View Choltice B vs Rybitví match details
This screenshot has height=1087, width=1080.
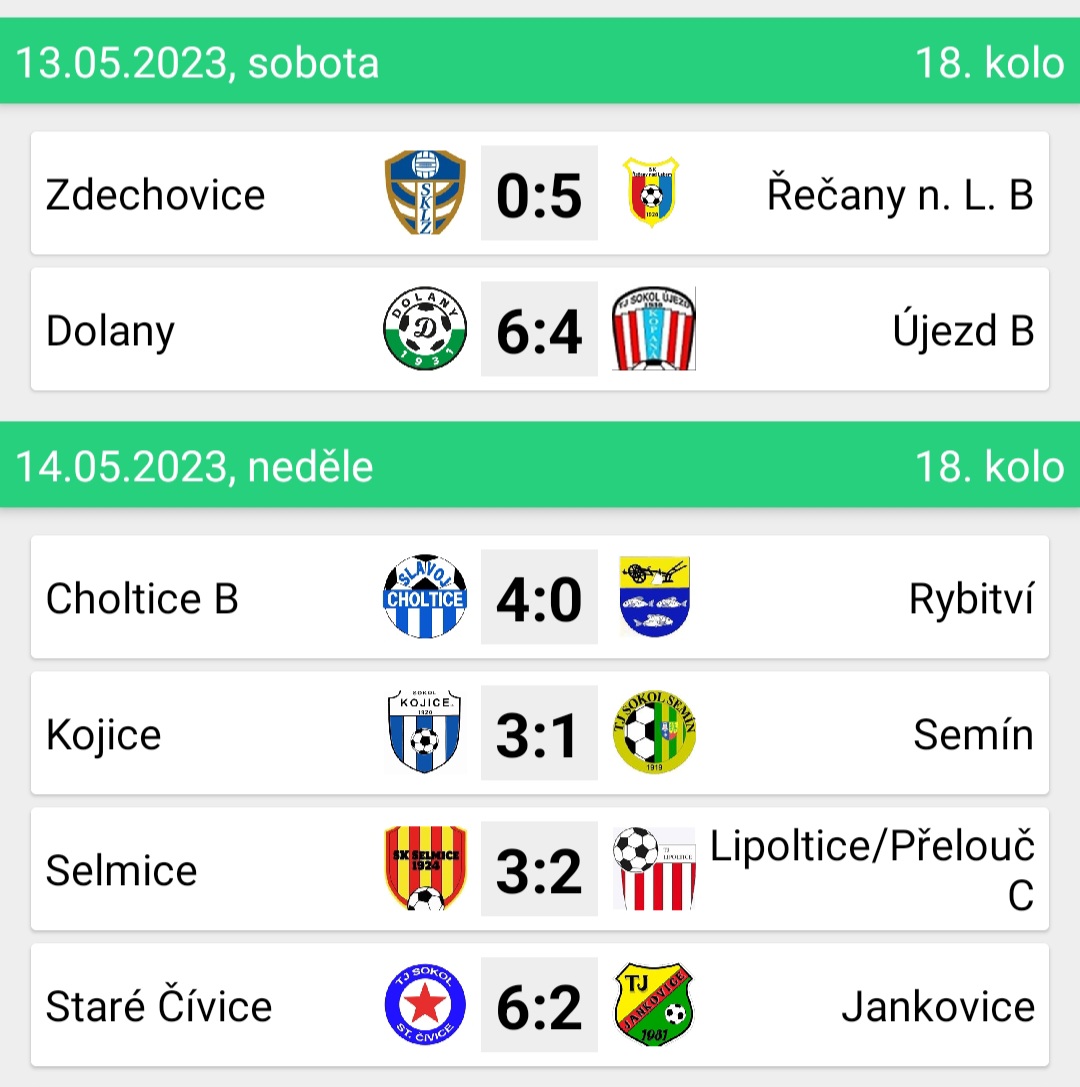pyautogui.click(x=539, y=598)
